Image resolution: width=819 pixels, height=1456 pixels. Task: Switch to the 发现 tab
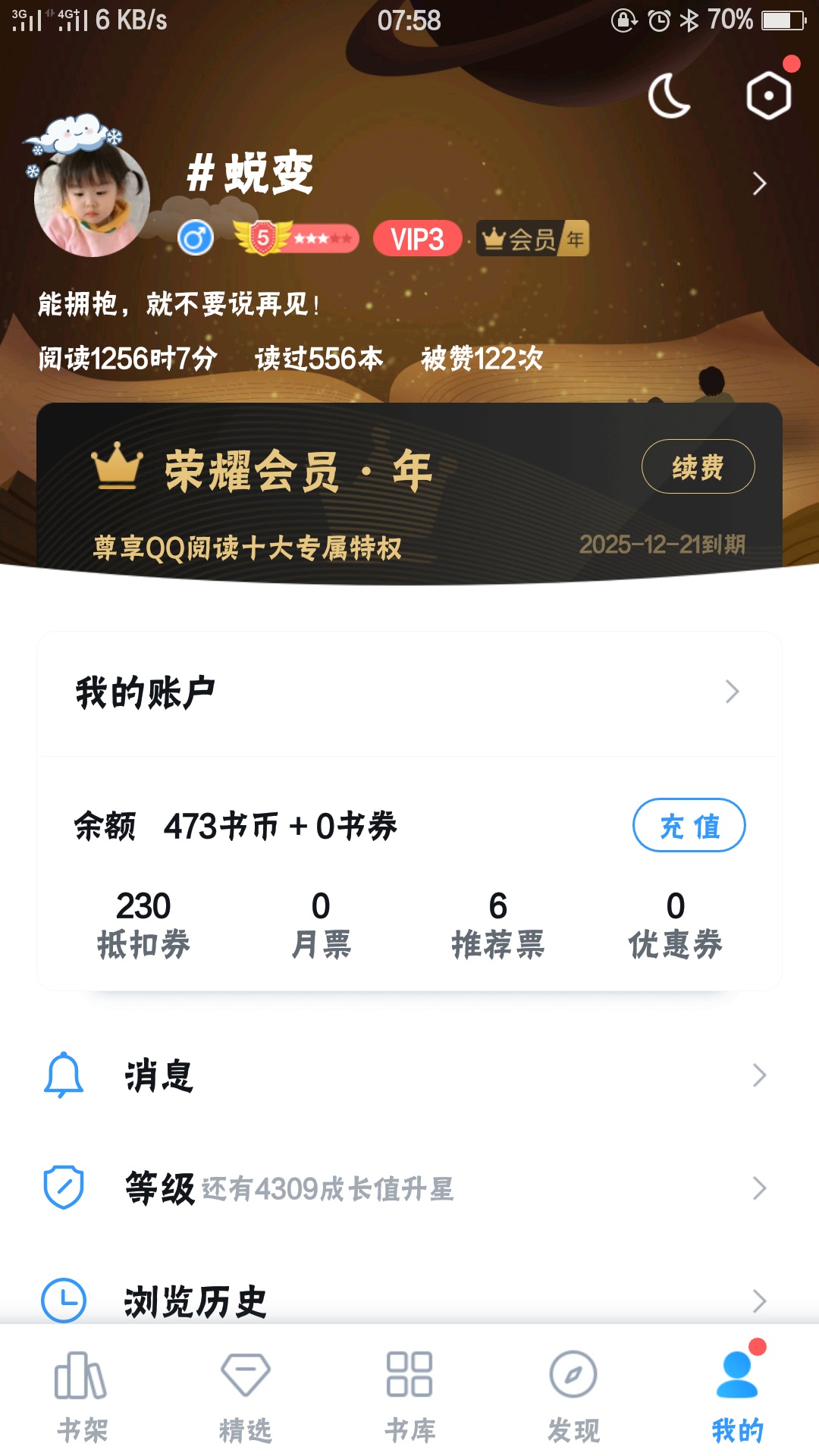[x=573, y=1395]
